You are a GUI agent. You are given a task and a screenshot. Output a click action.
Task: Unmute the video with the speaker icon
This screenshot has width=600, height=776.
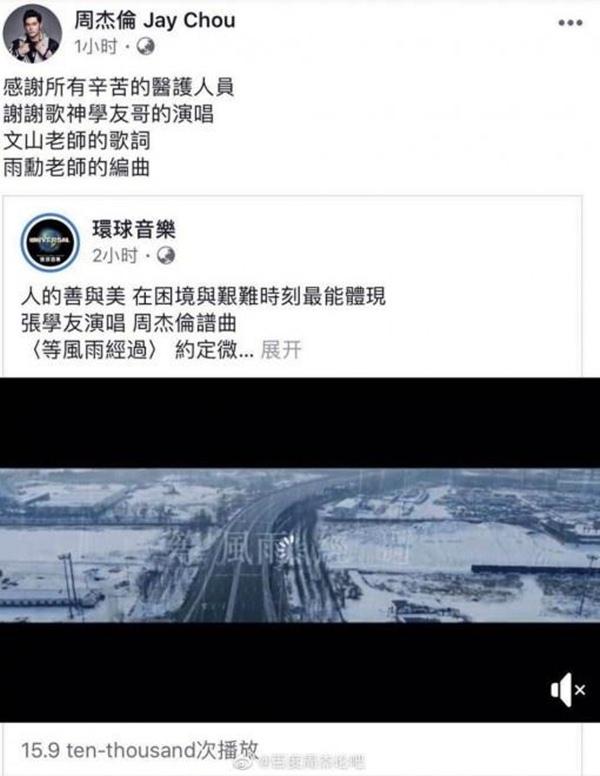(561, 691)
